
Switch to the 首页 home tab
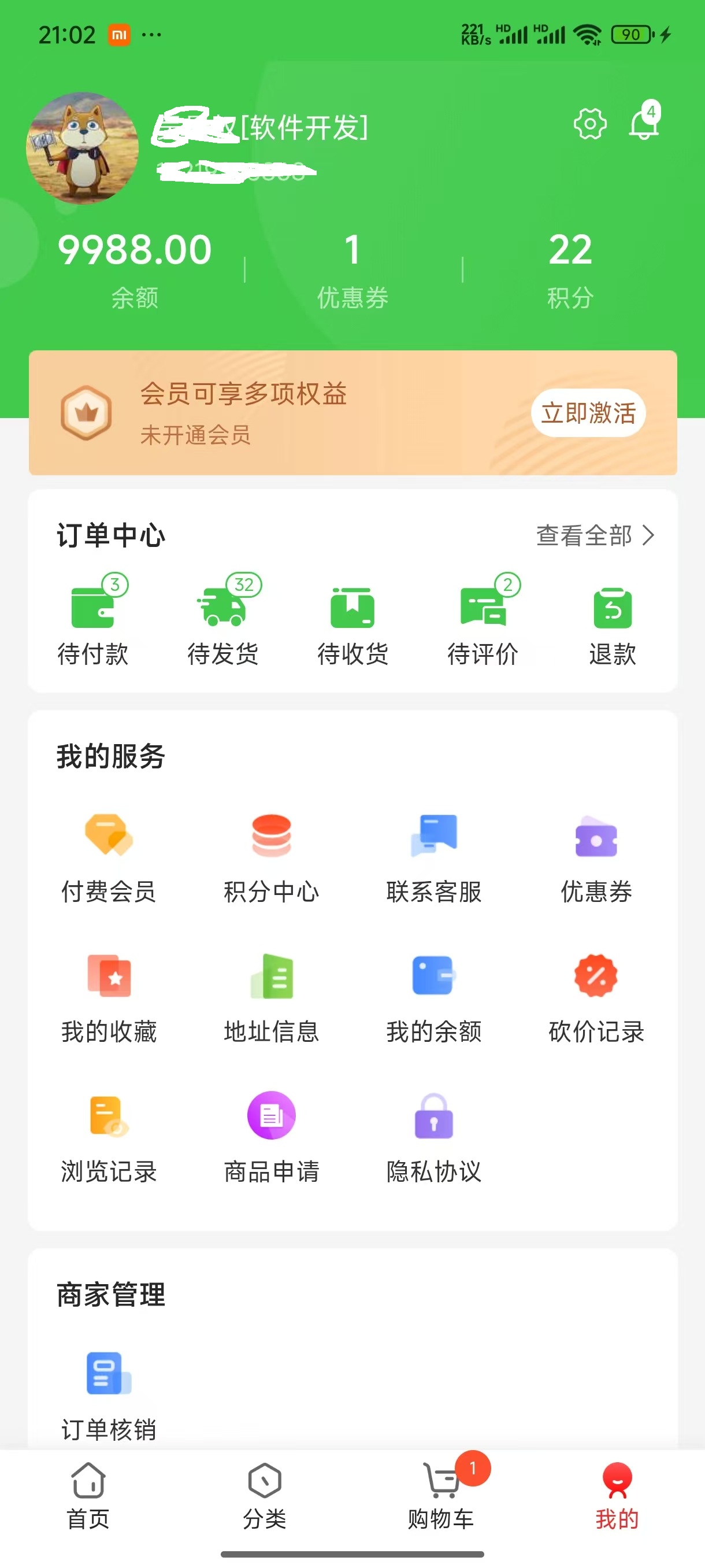click(88, 1496)
